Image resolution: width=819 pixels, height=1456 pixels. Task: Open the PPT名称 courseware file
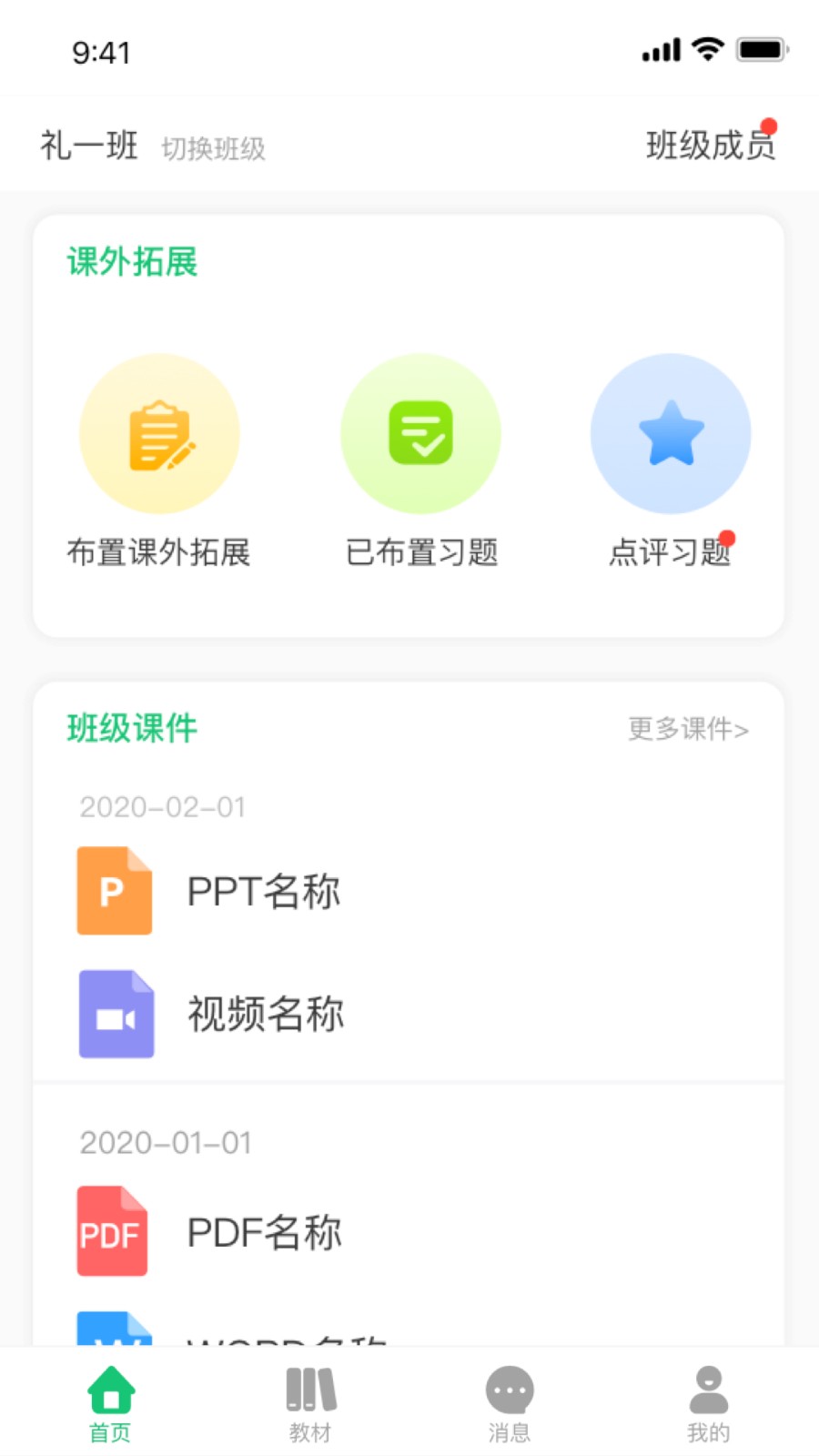264,892
